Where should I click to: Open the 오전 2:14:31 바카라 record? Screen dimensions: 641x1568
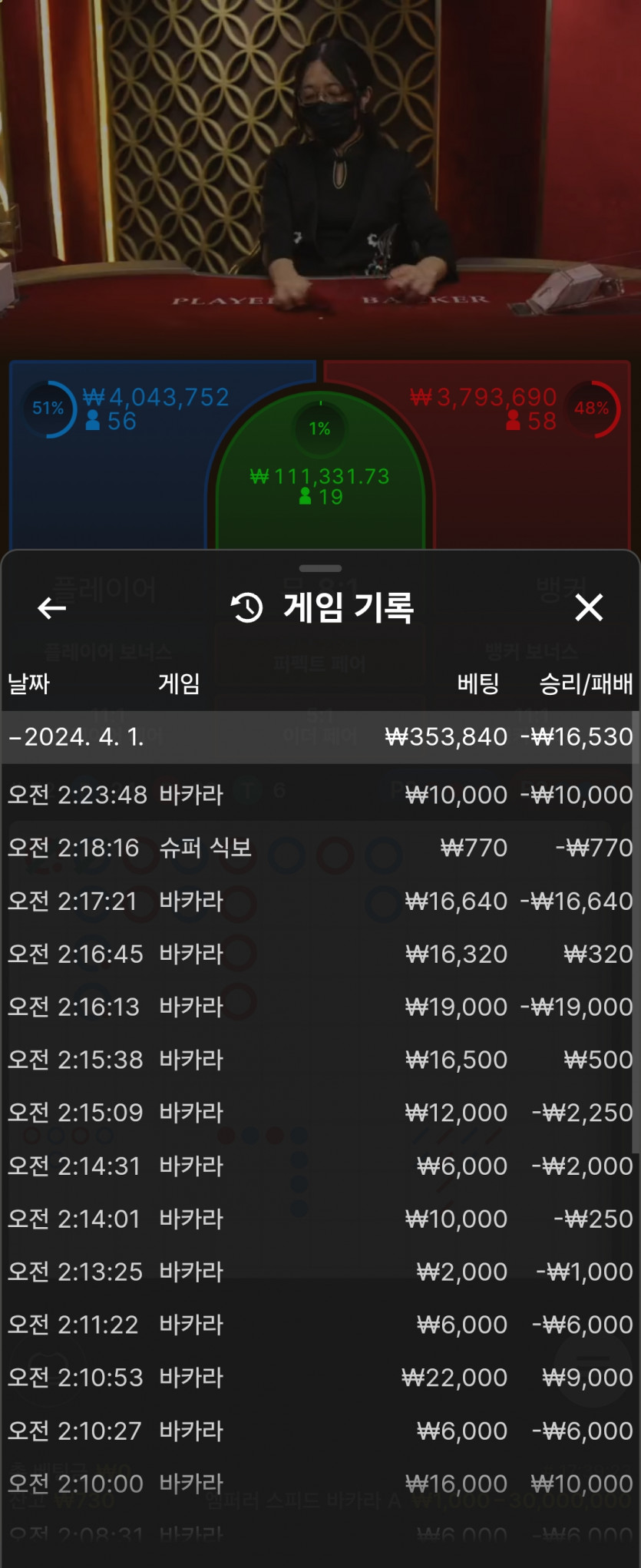click(319, 1166)
